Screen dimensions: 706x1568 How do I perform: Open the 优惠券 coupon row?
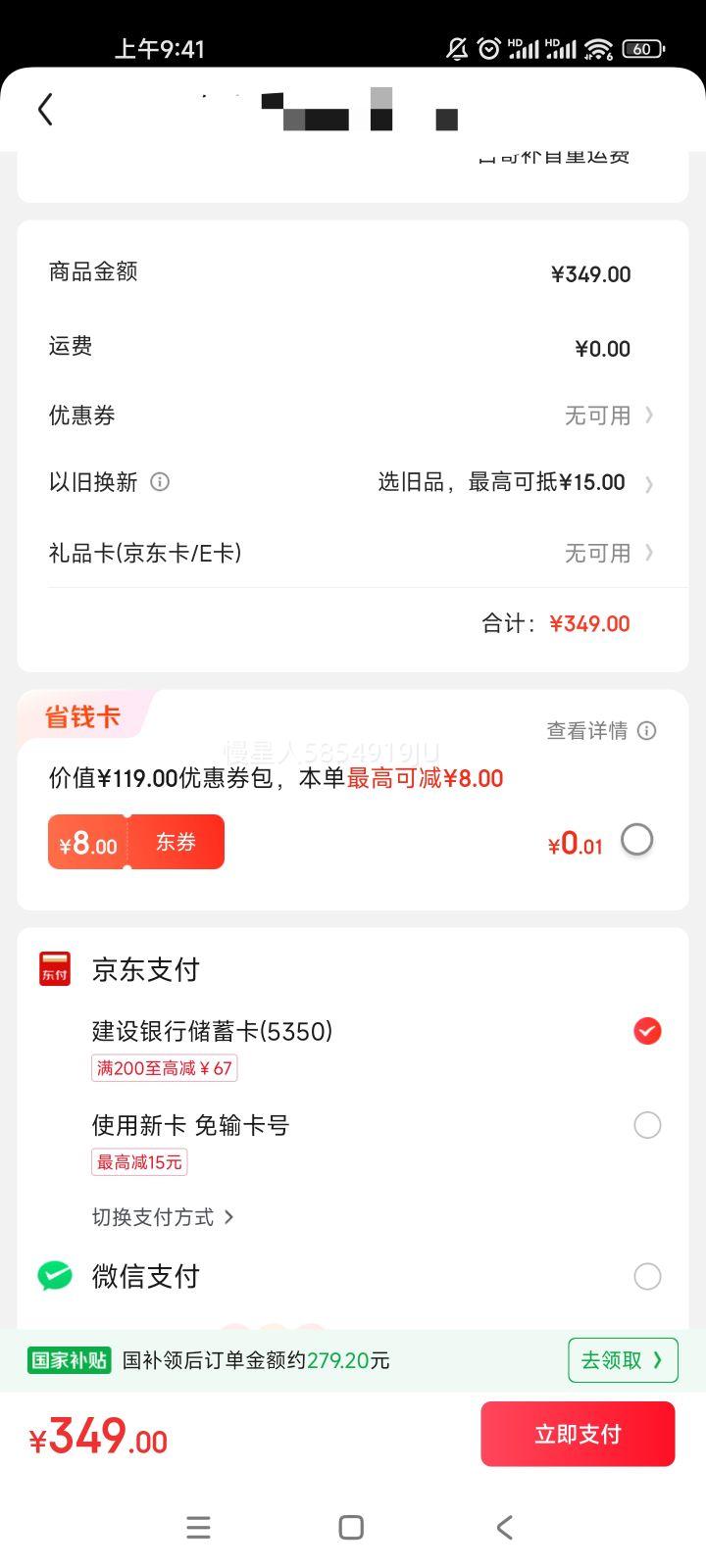tap(608, 416)
